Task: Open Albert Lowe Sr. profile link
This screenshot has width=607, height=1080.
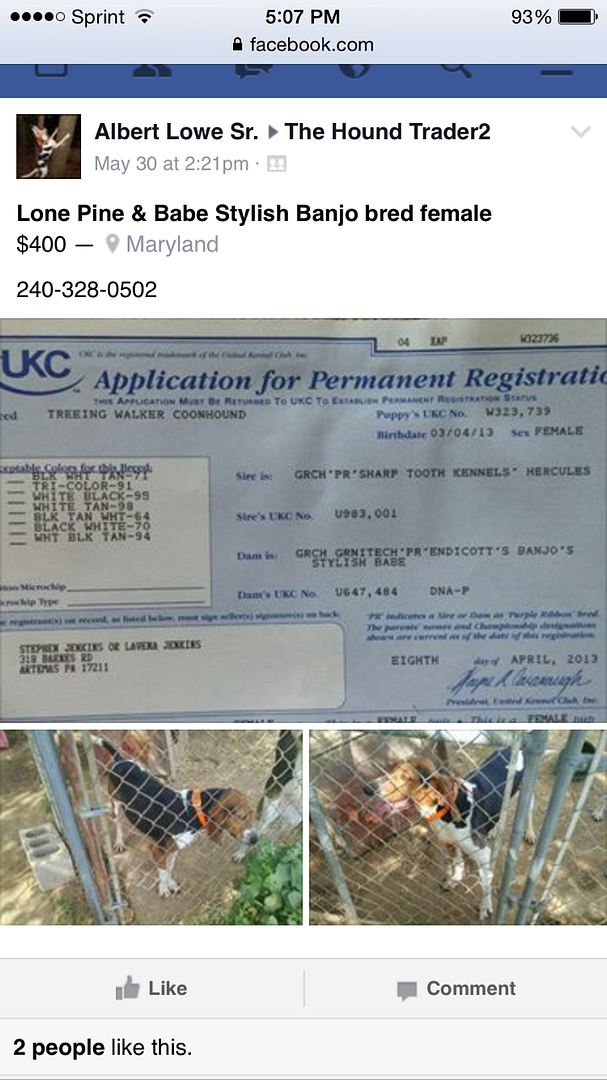Action: tap(176, 131)
